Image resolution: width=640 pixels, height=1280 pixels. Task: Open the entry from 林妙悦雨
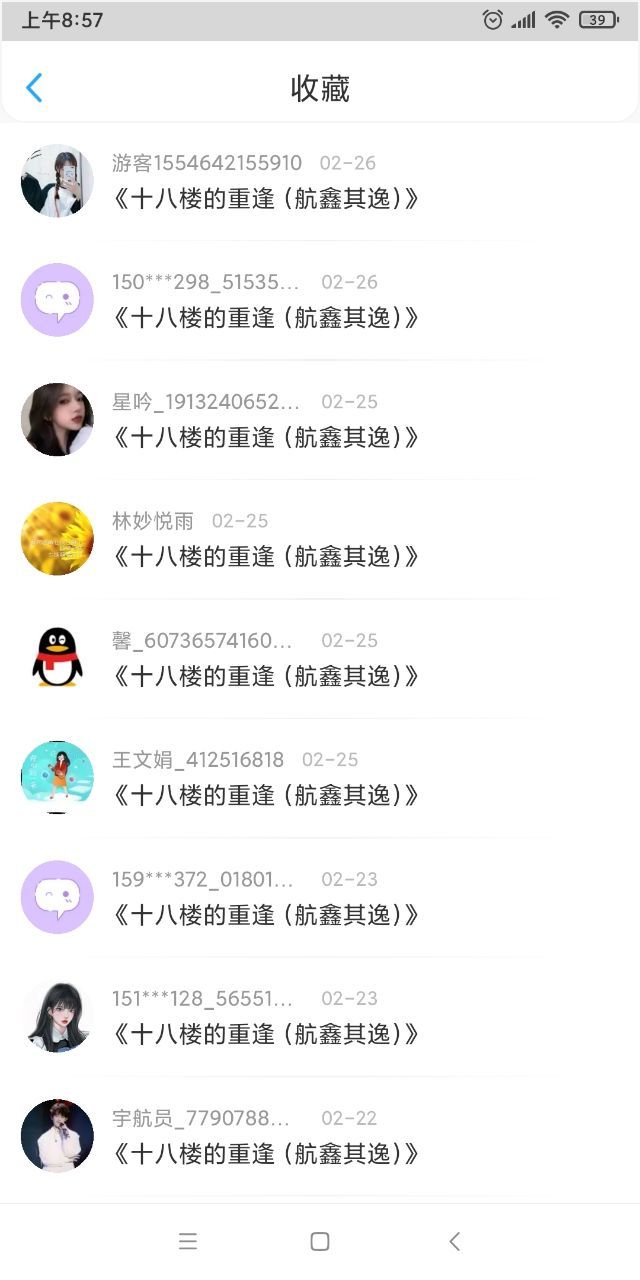pos(266,556)
